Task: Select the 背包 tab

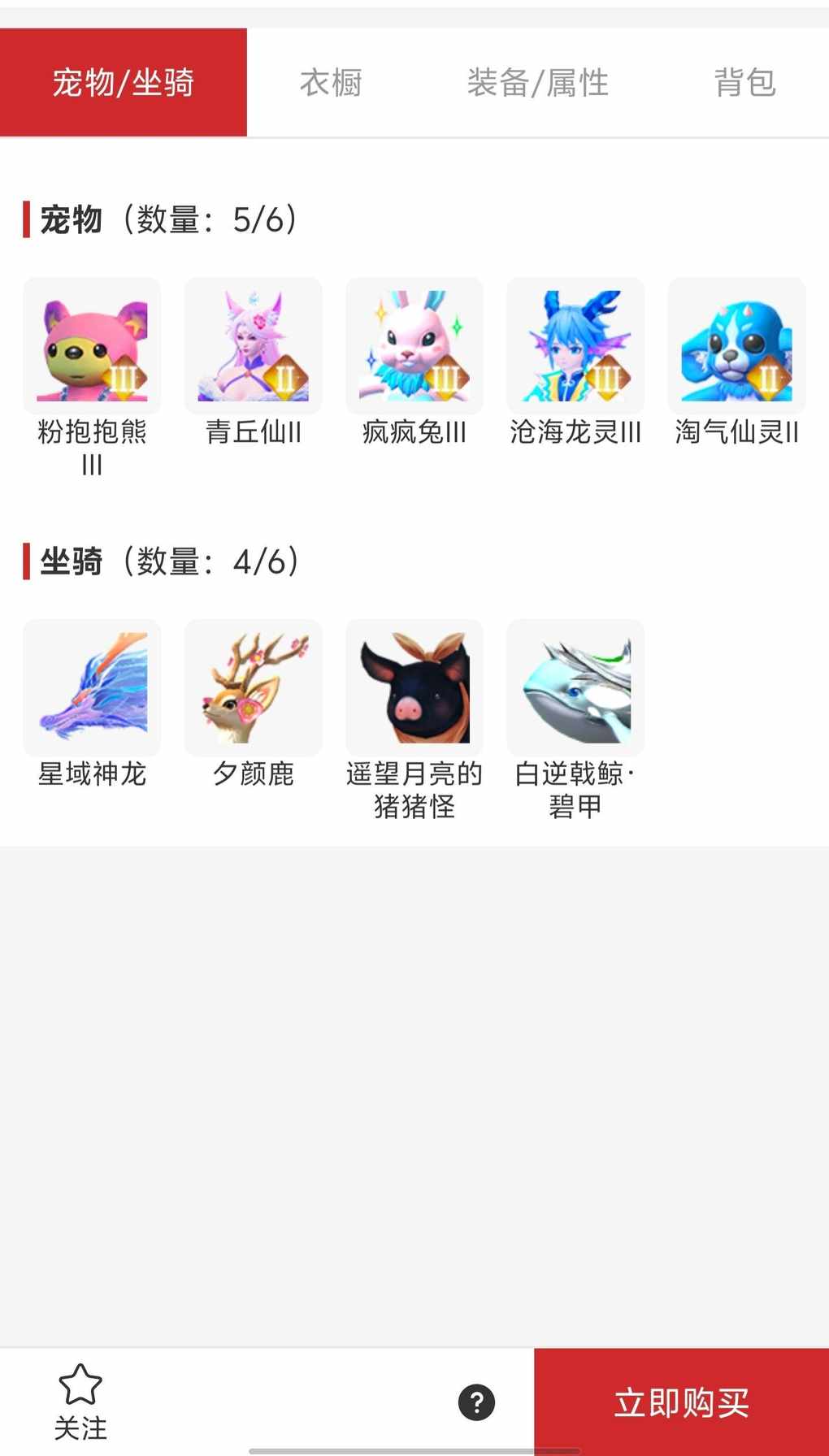Action: [x=744, y=82]
